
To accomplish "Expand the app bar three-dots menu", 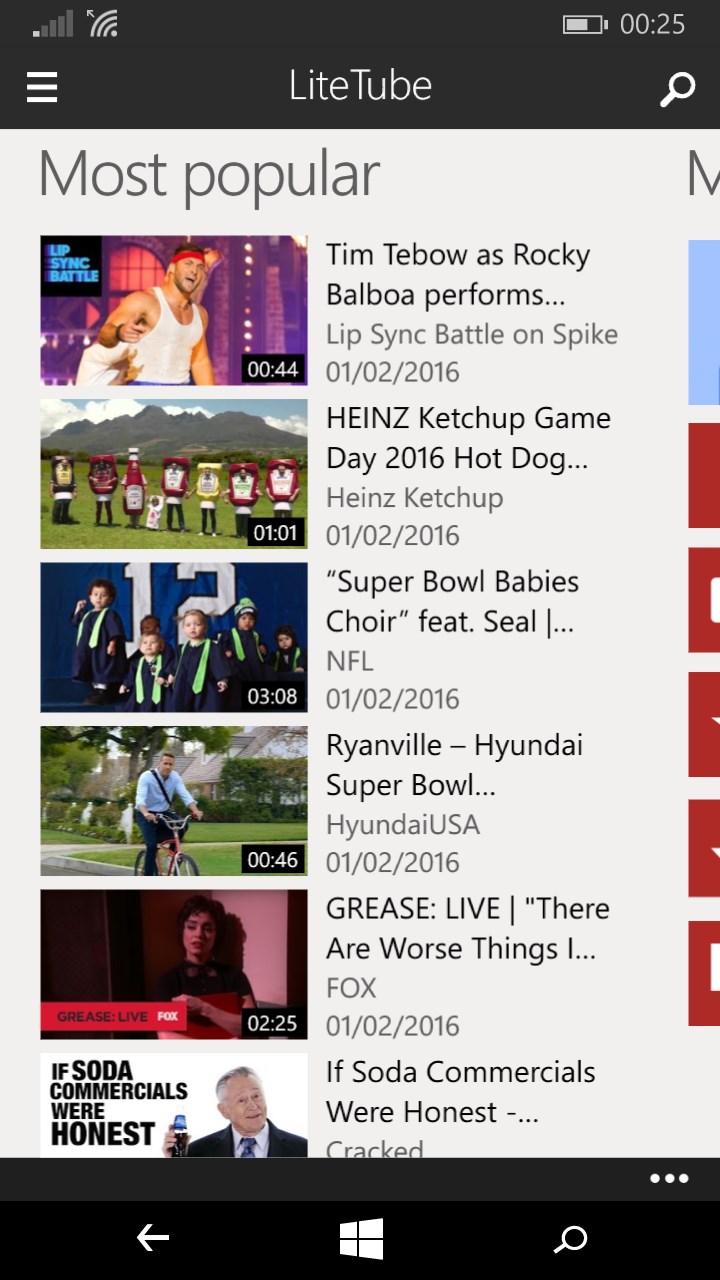I will pos(669,1178).
